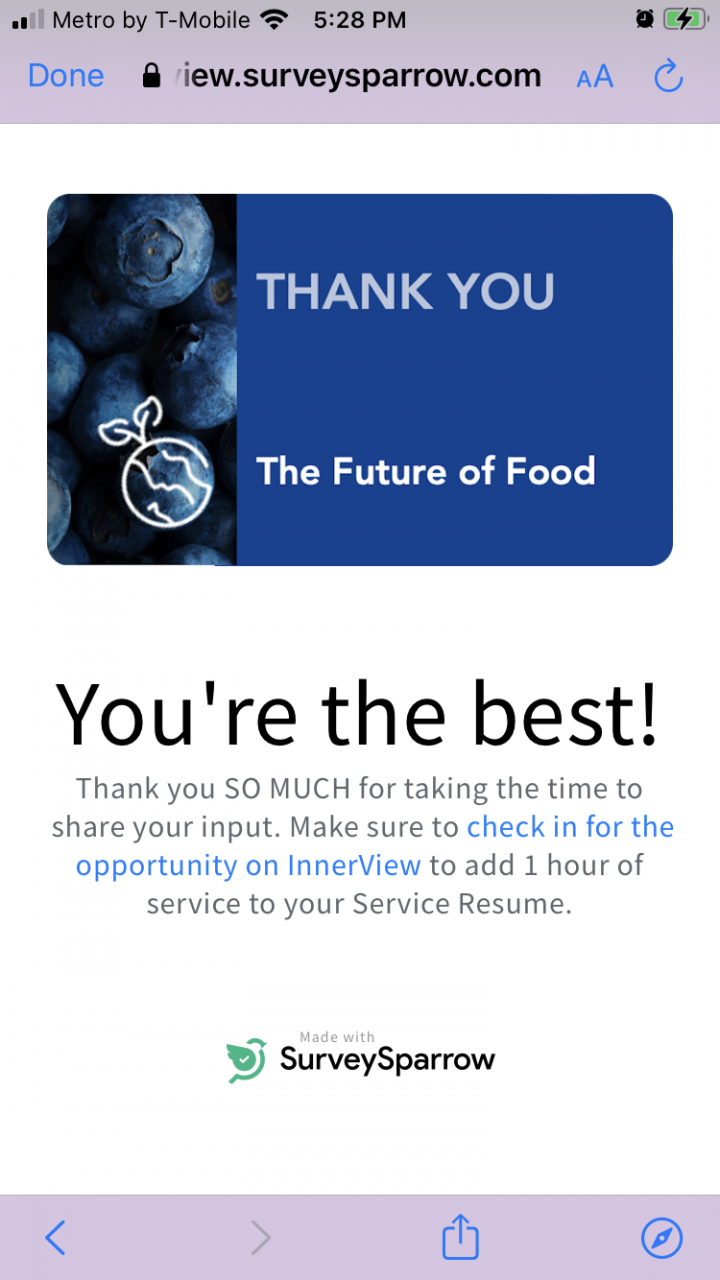Screen dimensions: 720x1280
Task: Open the share sheet
Action: tap(460, 1237)
